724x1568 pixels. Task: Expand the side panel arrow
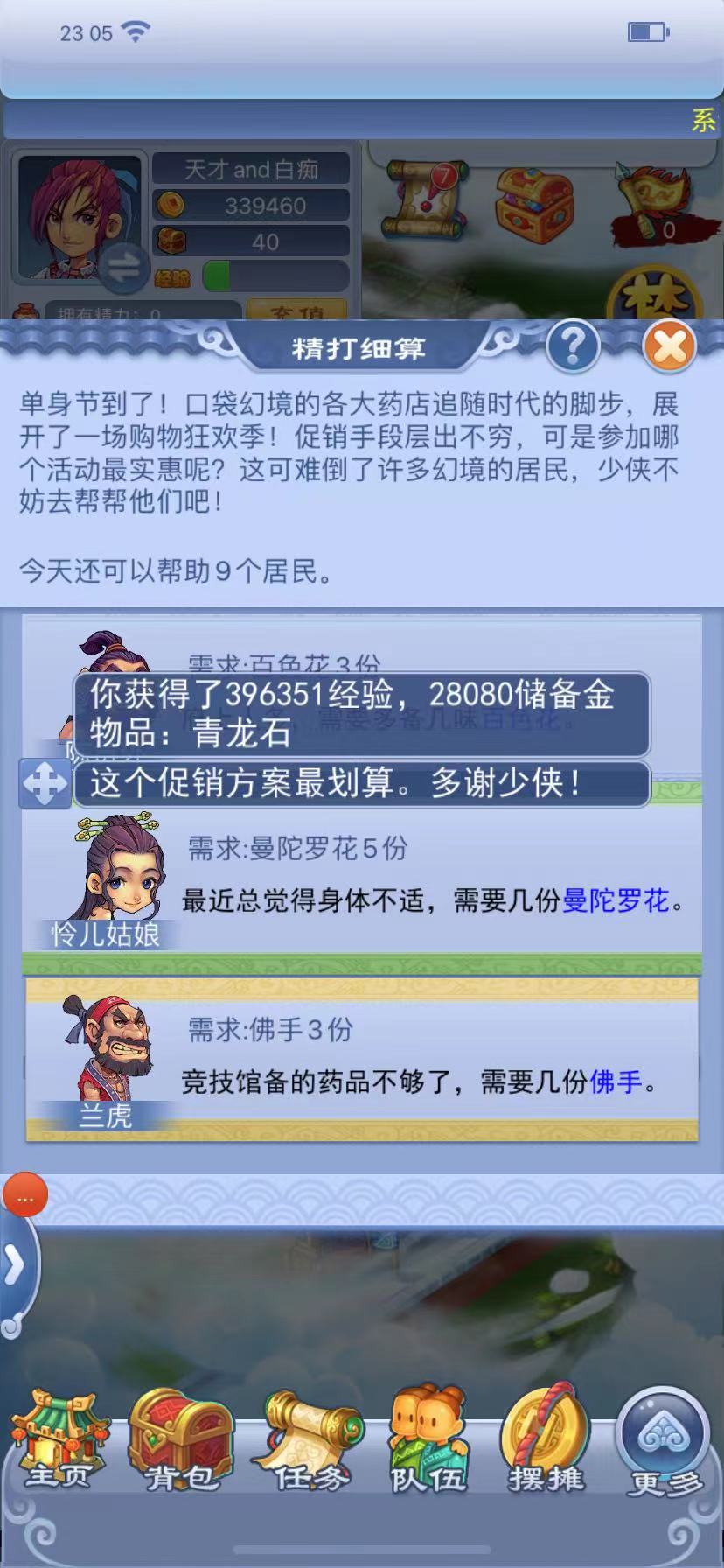tap(15, 1265)
